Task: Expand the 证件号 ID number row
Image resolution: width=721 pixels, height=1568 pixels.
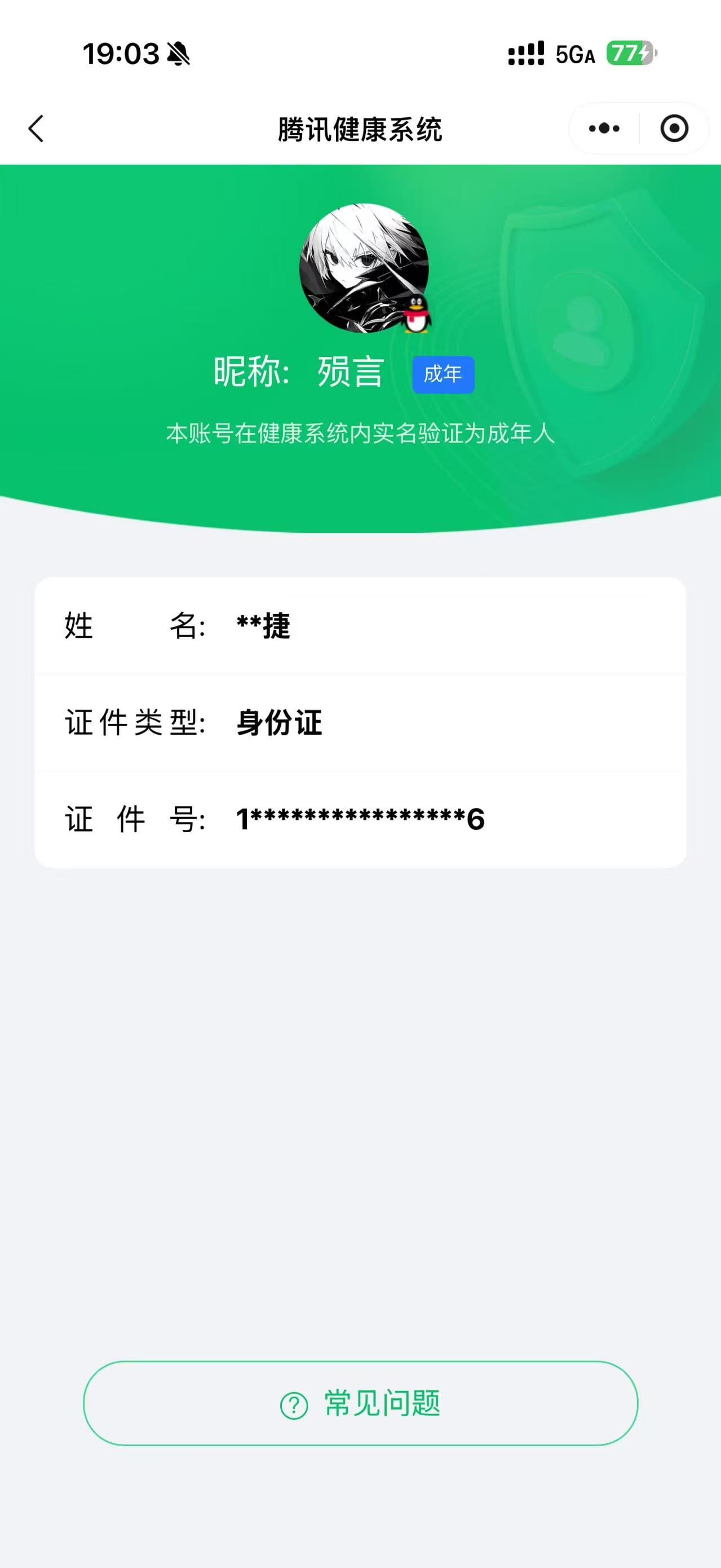Action: [x=360, y=819]
